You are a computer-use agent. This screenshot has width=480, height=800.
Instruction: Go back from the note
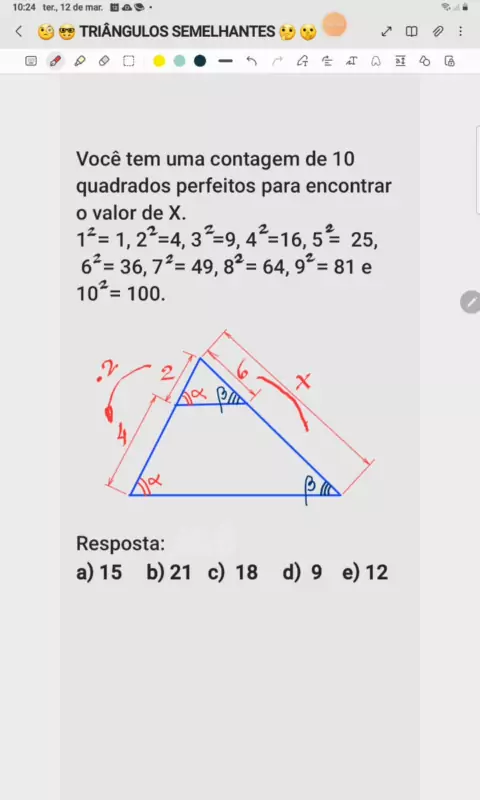[x=19, y=32]
